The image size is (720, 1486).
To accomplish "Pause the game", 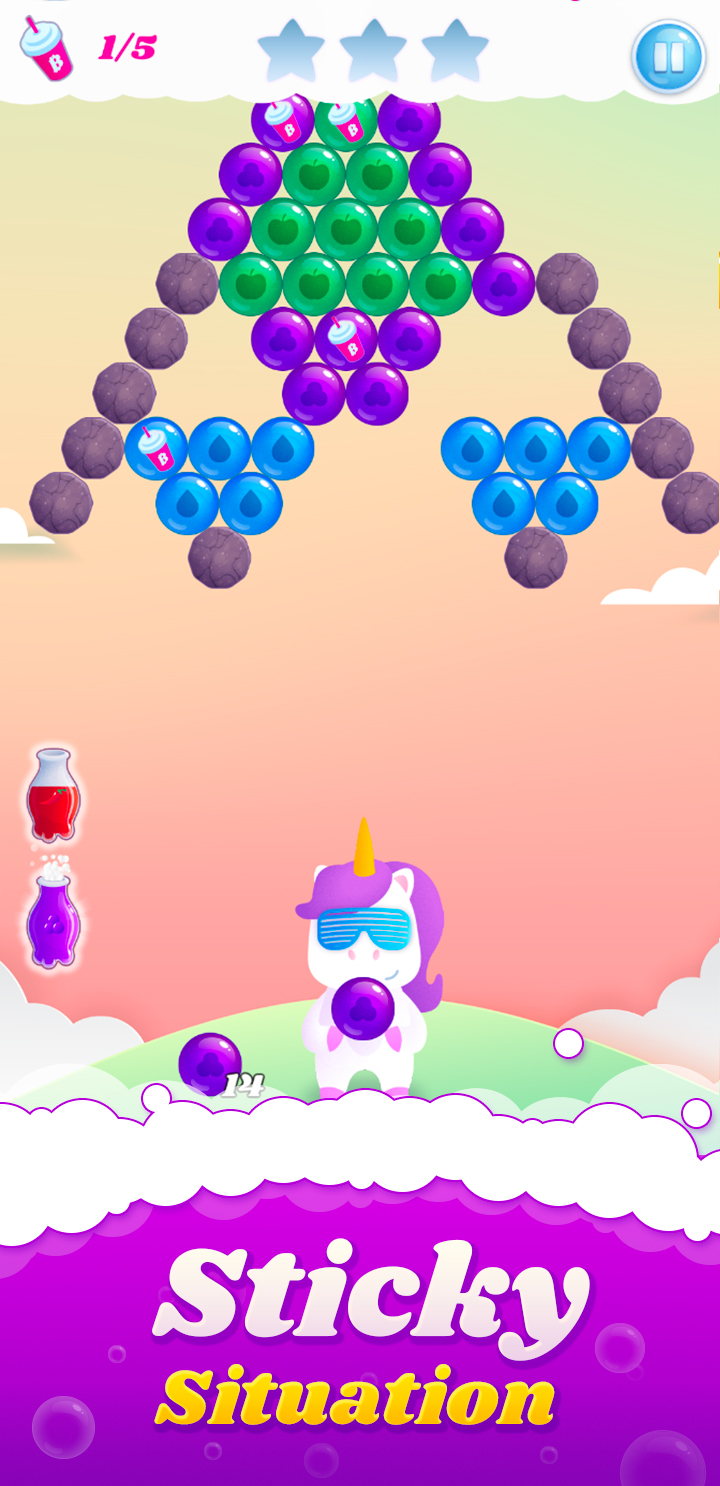I will pos(668,57).
